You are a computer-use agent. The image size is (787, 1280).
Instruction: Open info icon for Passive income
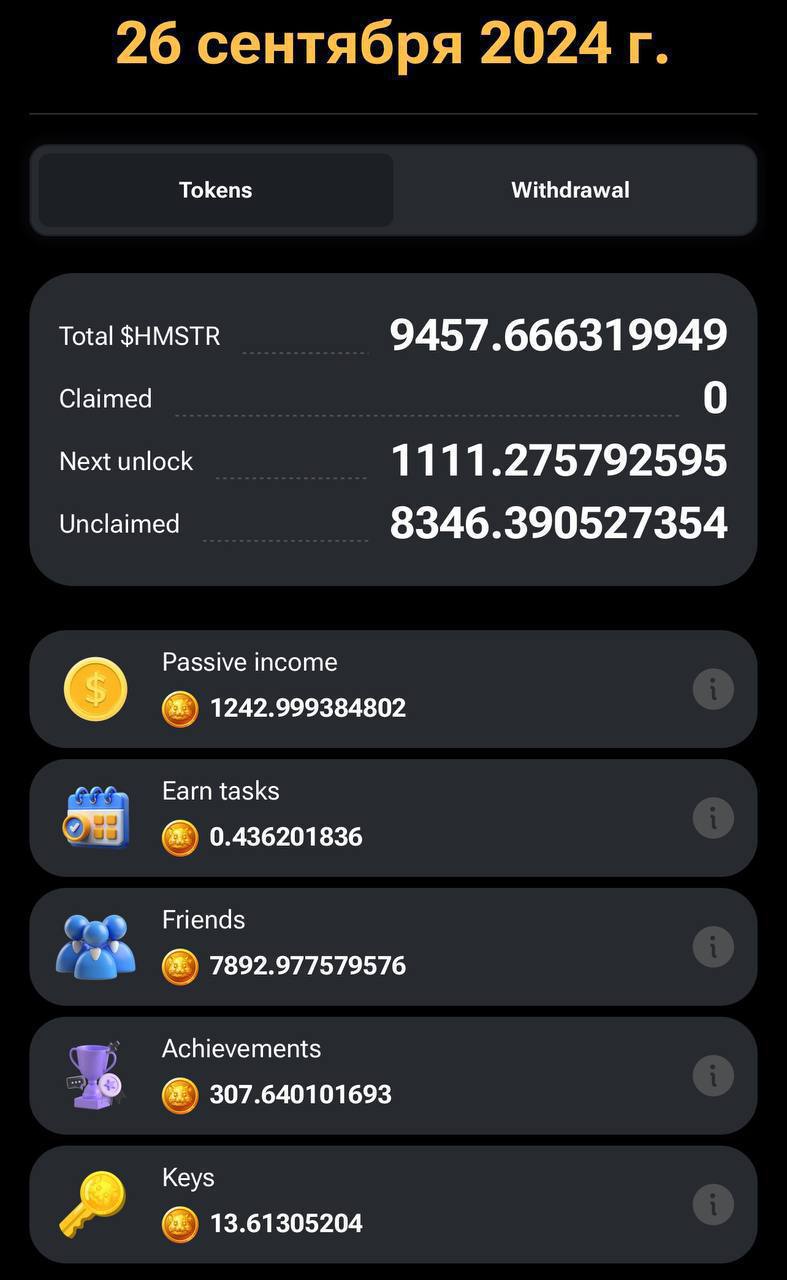pyautogui.click(x=713, y=689)
